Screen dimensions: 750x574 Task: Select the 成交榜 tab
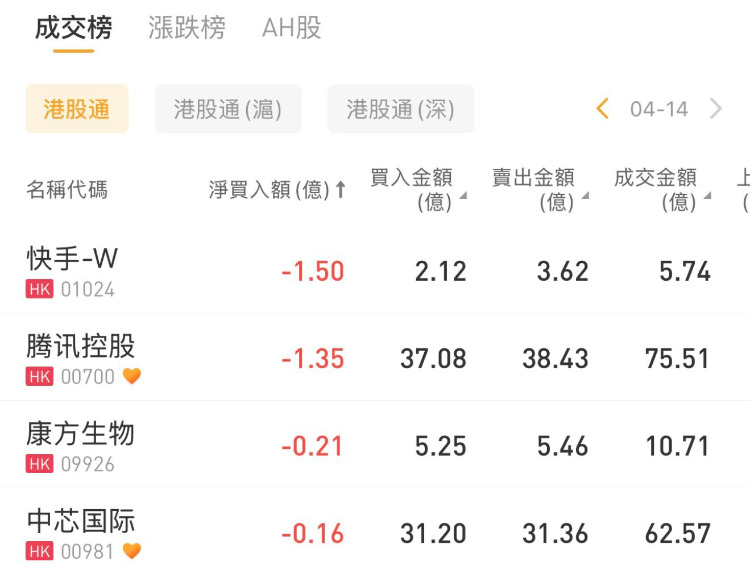73,28
